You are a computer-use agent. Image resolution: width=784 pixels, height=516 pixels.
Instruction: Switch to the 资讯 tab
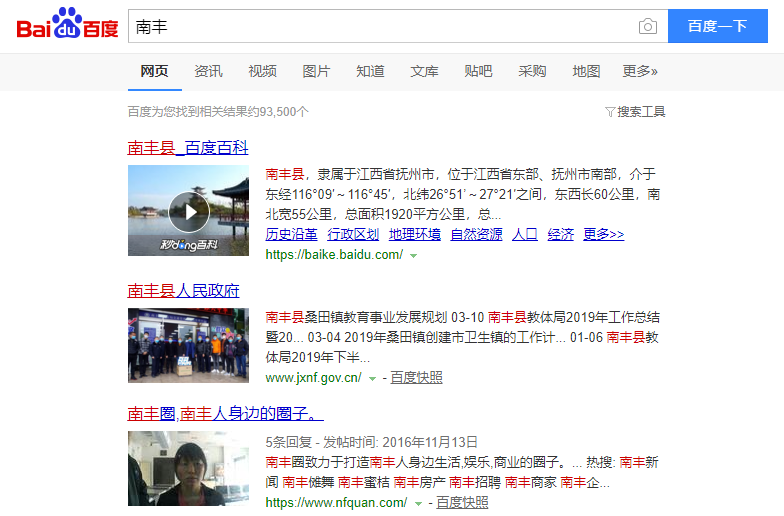tap(208, 71)
